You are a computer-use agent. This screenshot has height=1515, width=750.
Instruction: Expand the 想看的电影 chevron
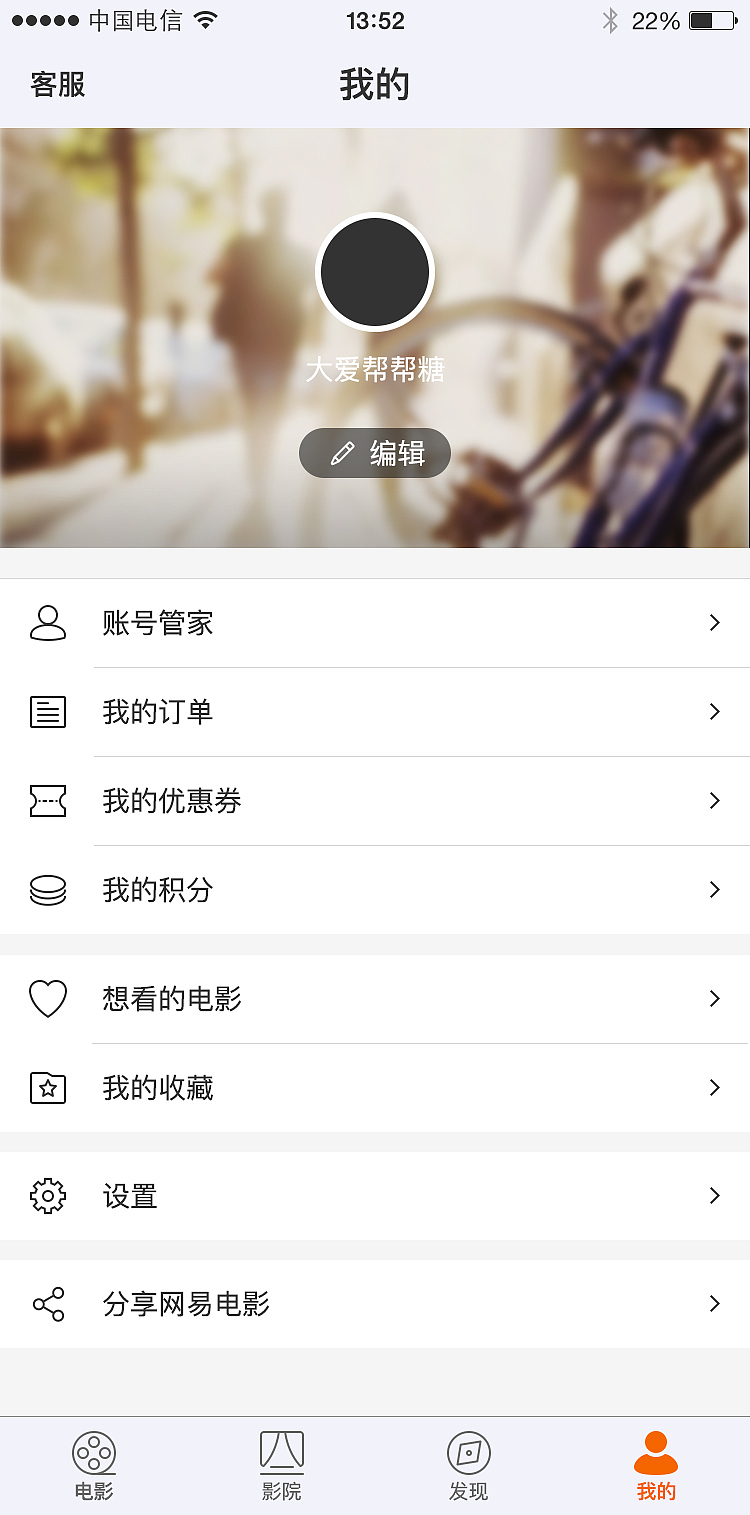tap(714, 998)
